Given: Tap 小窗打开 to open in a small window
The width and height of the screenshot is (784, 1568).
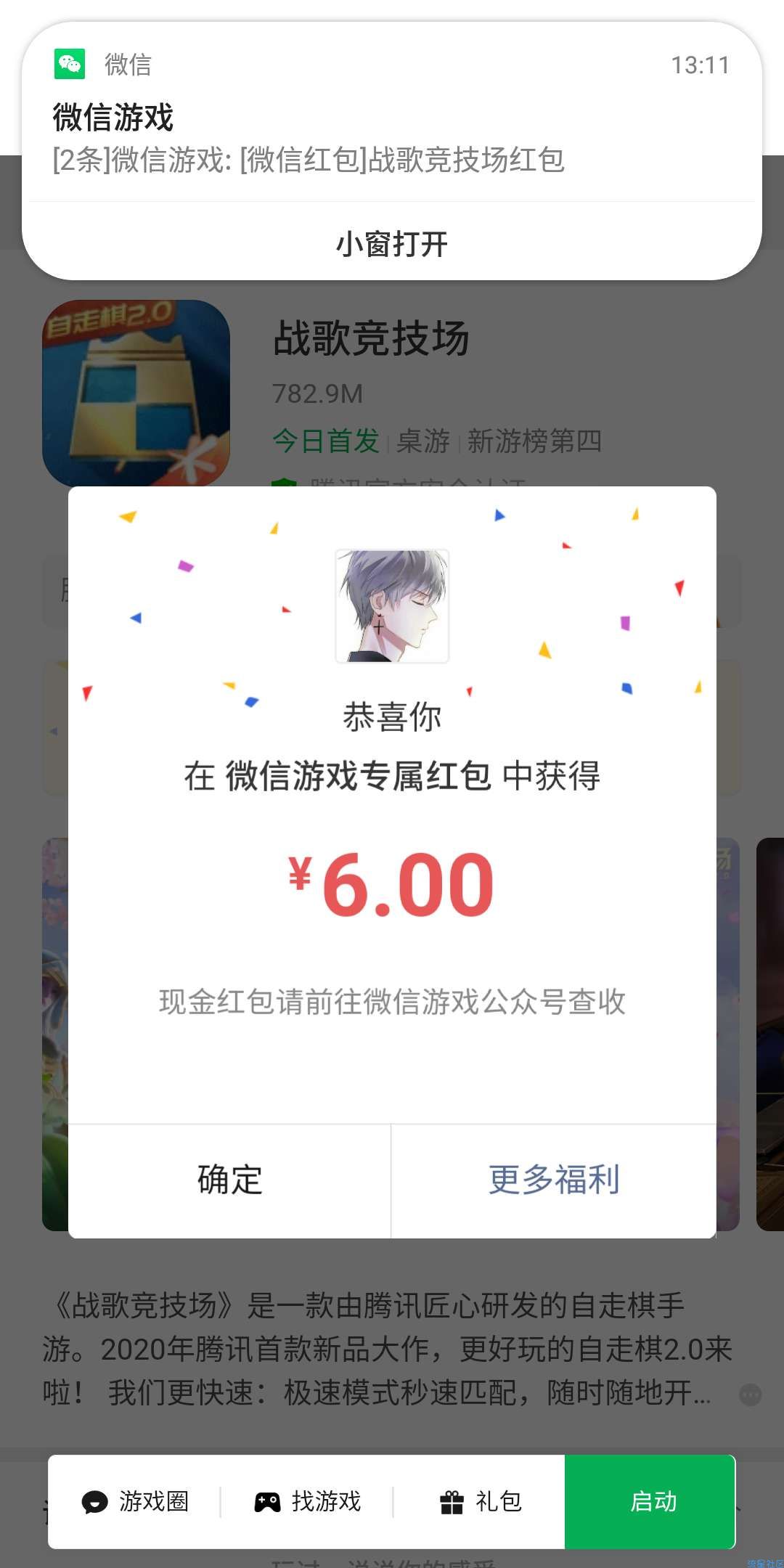Looking at the screenshot, I should 392,244.
